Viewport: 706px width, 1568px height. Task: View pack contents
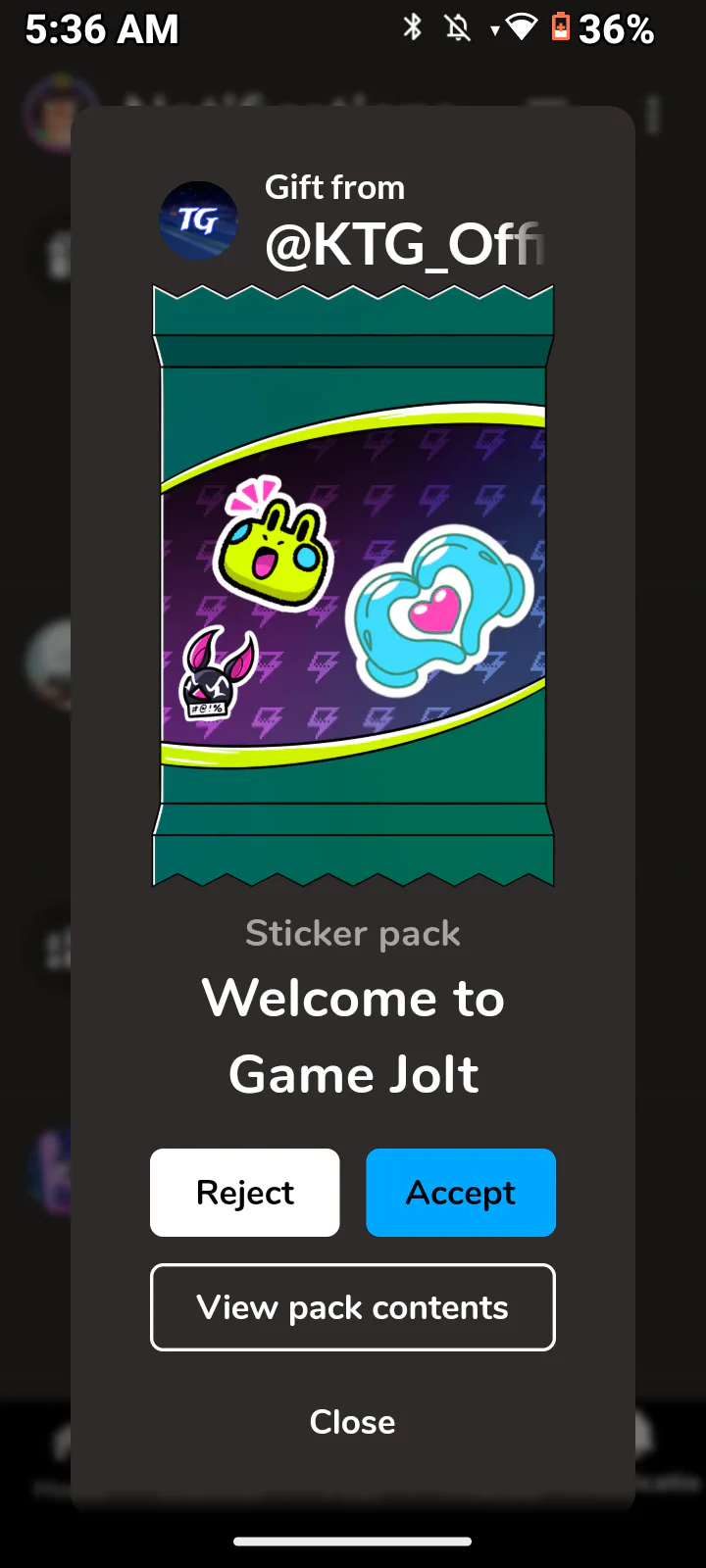click(x=353, y=1307)
